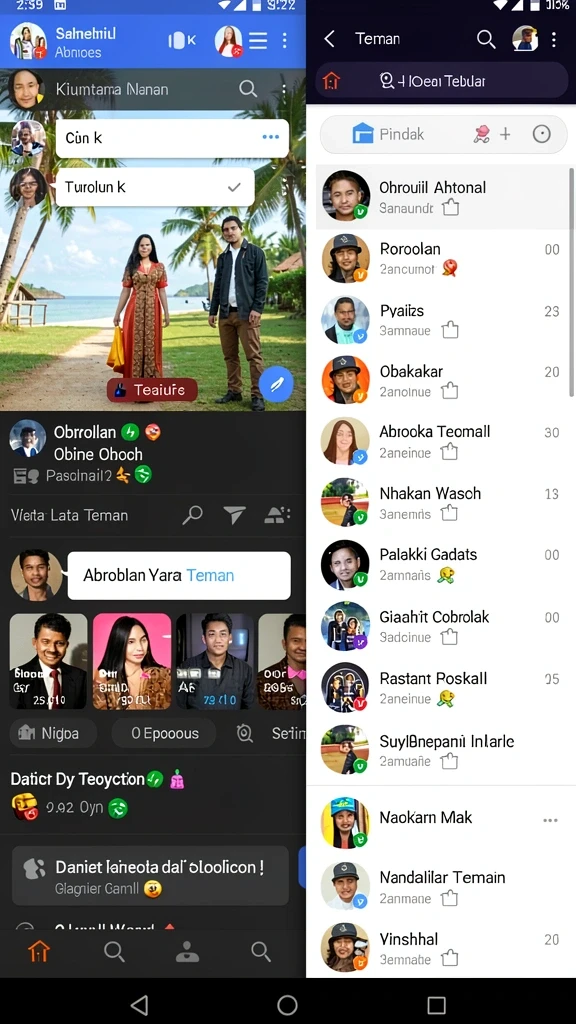Tap the search icon beside Kiumtama Nanan

[x=248, y=88]
